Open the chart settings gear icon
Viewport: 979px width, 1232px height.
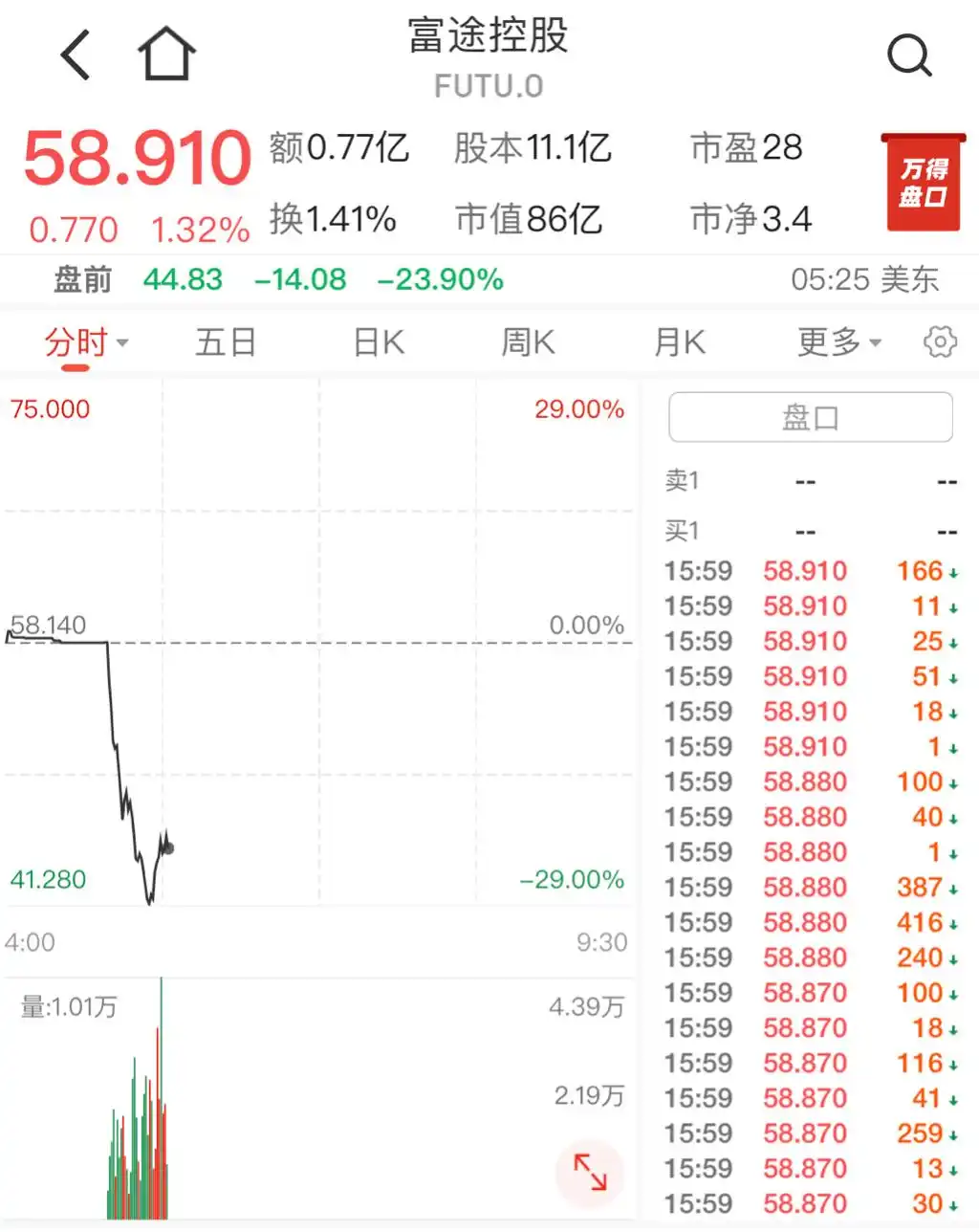pos(940,341)
